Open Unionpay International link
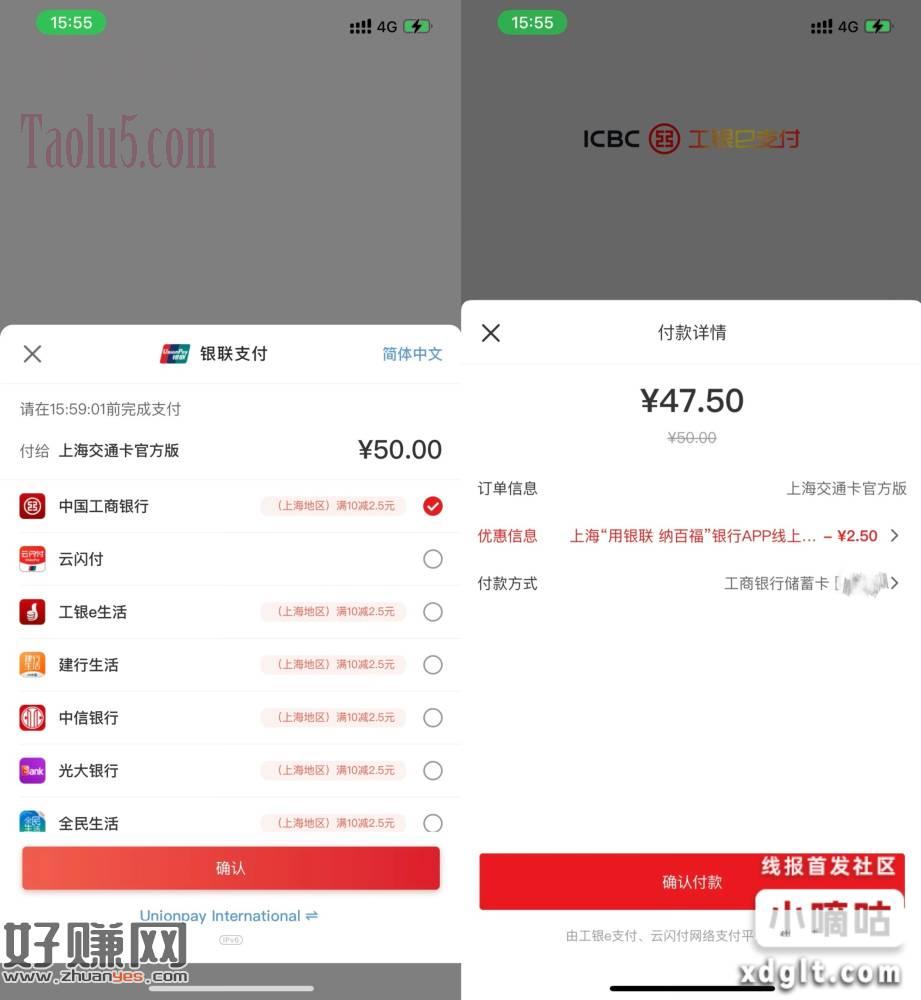This screenshot has width=921, height=1000. [229, 916]
